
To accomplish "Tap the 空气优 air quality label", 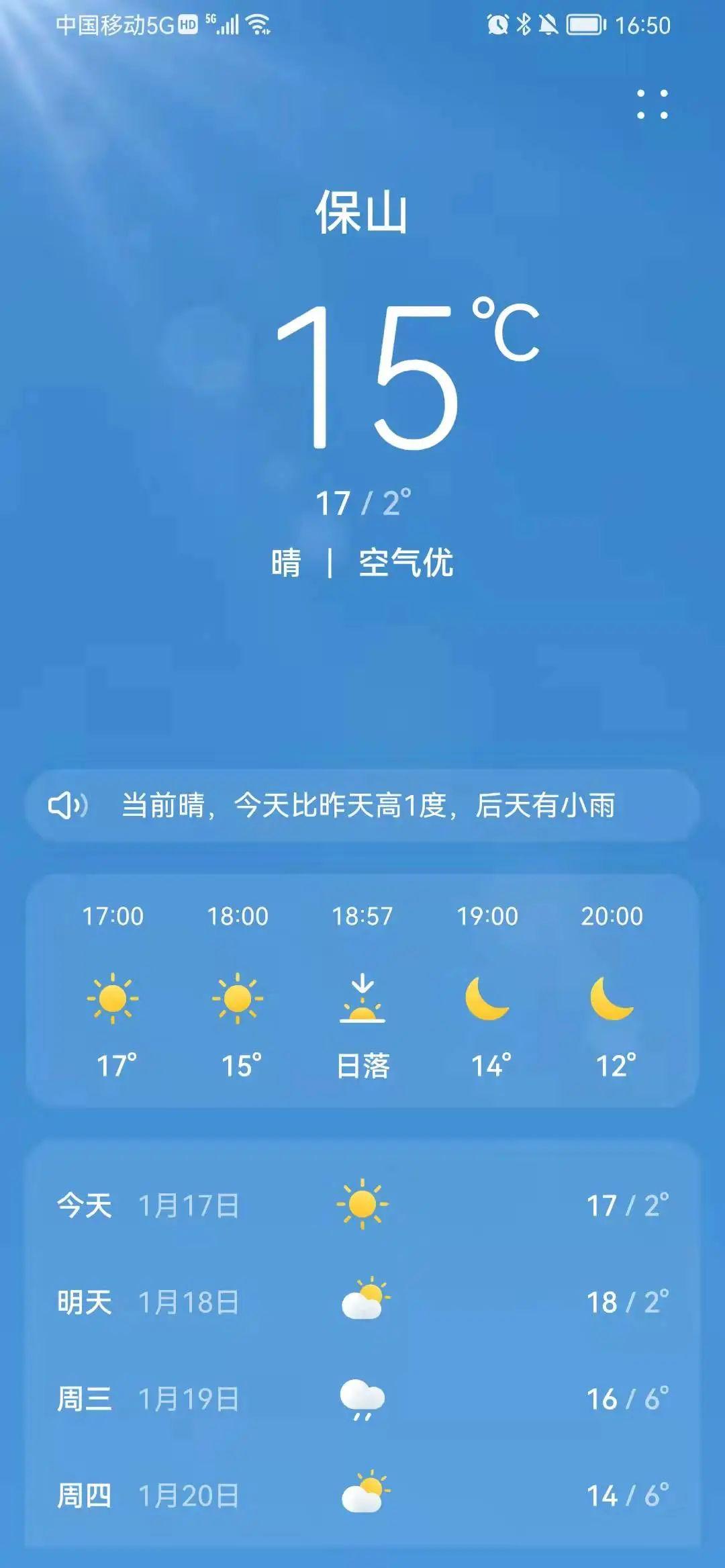I will pos(405,563).
